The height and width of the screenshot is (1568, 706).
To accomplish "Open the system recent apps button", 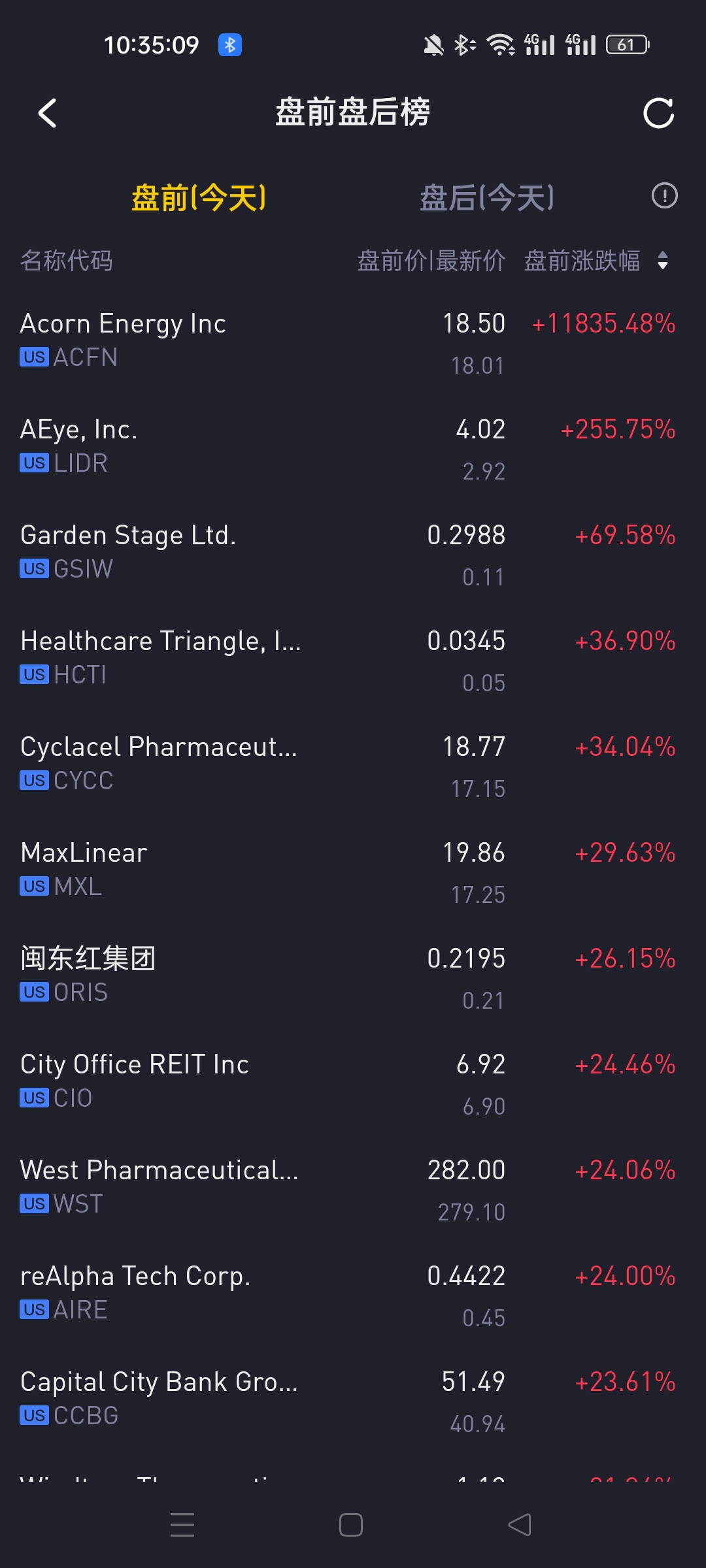I will coord(182,1525).
